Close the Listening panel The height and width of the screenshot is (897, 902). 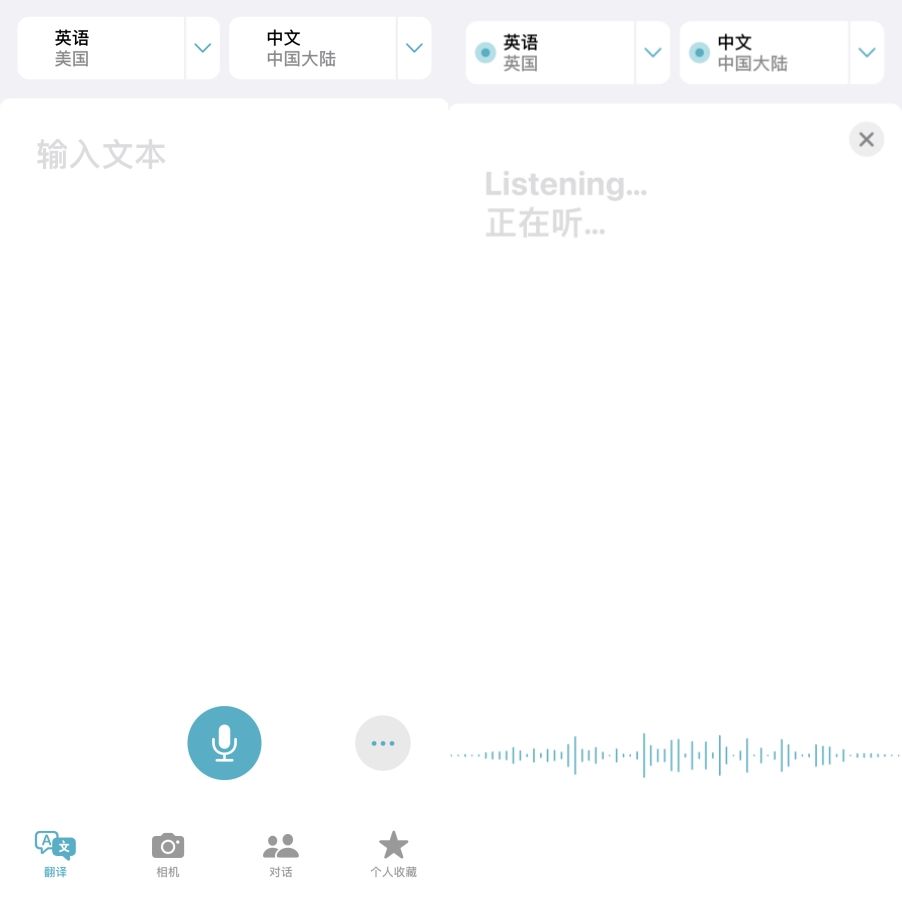(866, 140)
